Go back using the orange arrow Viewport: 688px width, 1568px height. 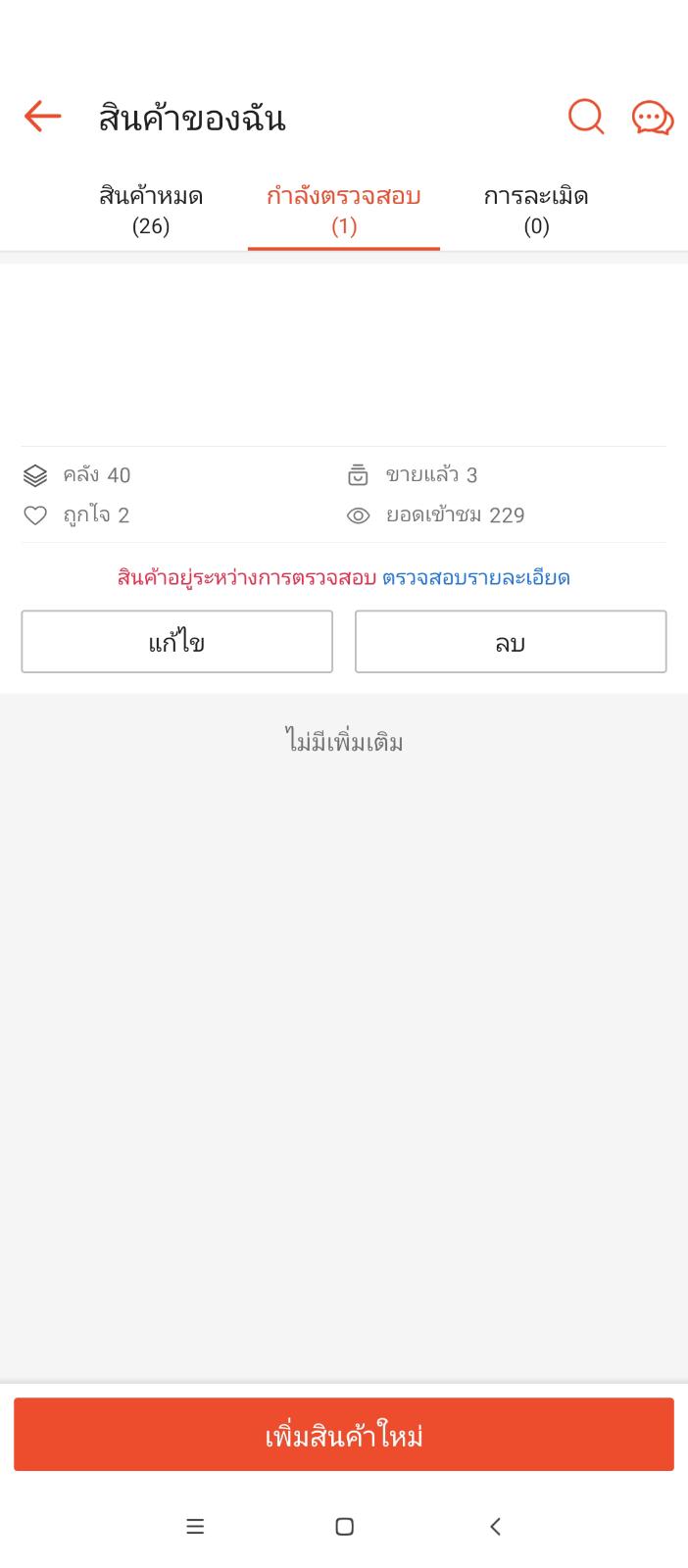click(42, 118)
